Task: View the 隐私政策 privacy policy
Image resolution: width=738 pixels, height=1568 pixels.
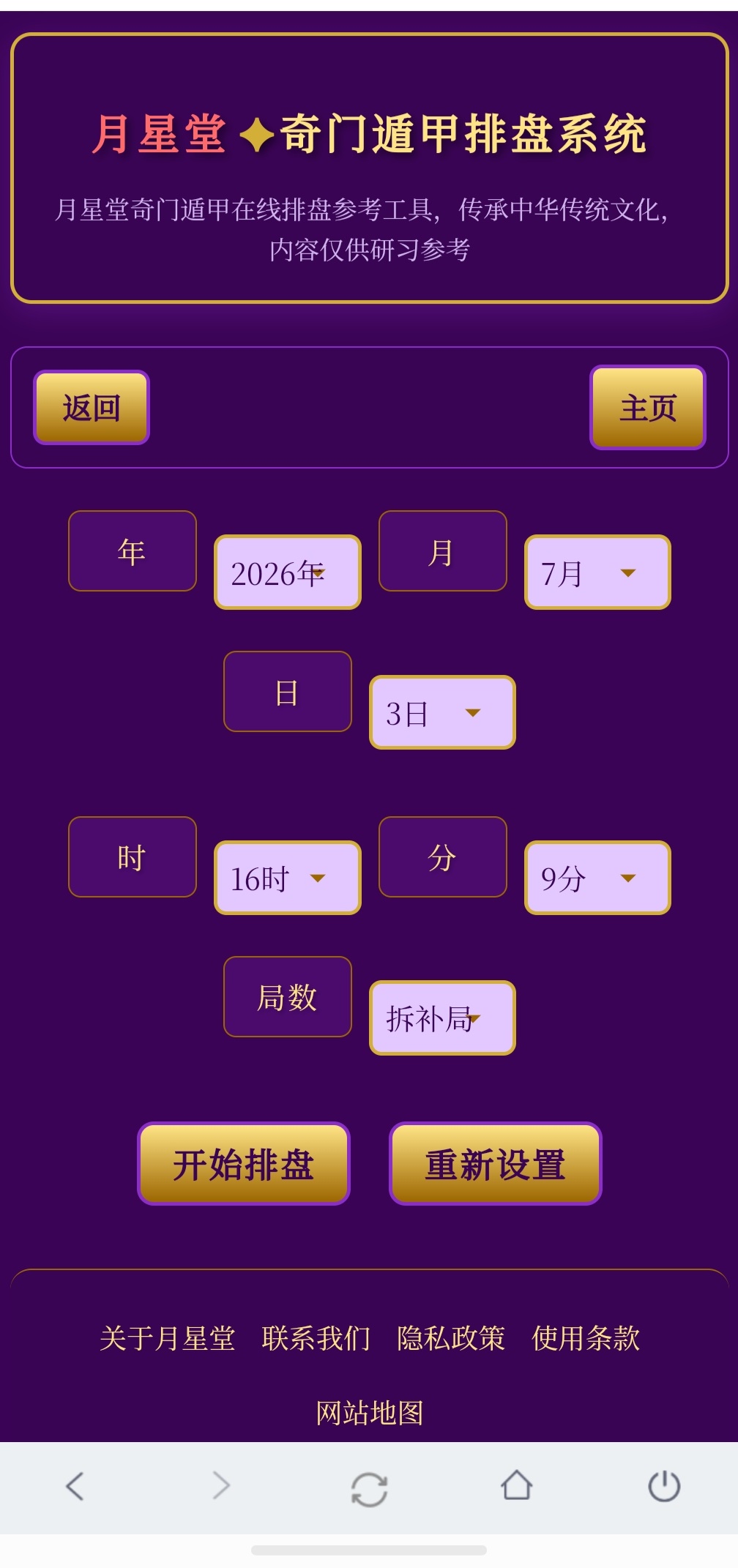Action: [451, 1338]
